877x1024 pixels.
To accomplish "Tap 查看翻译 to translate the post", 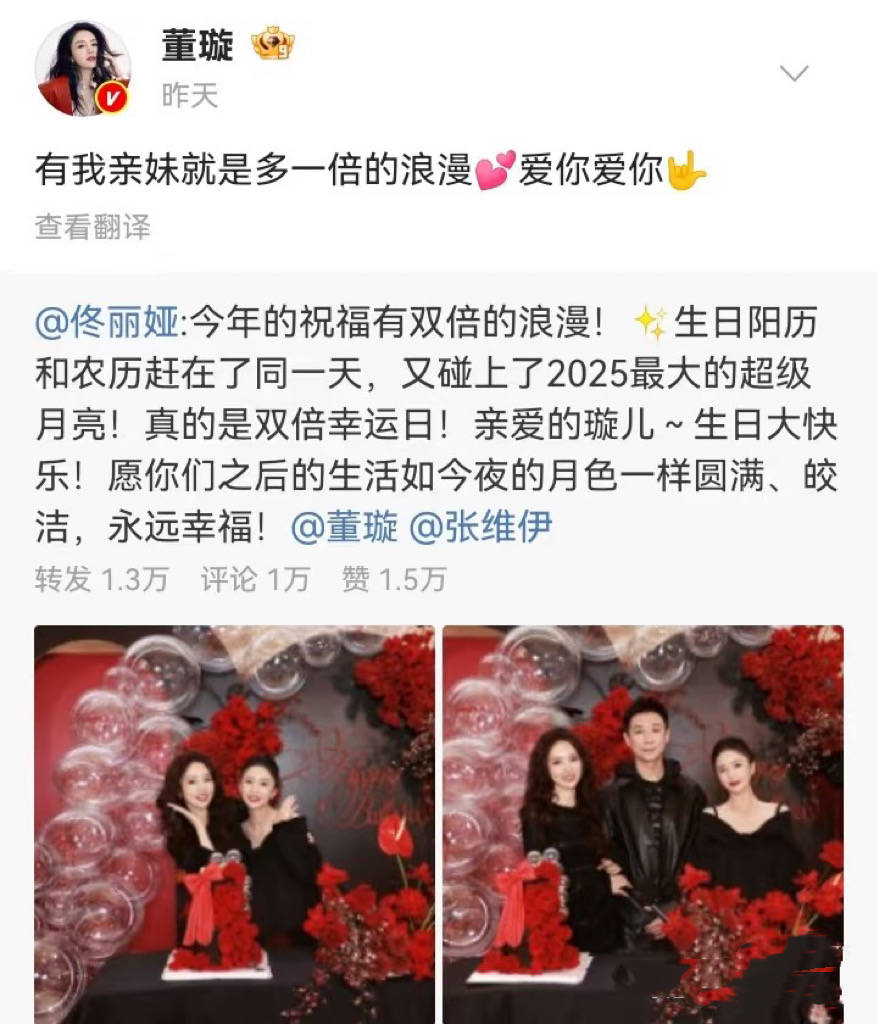I will [x=93, y=227].
